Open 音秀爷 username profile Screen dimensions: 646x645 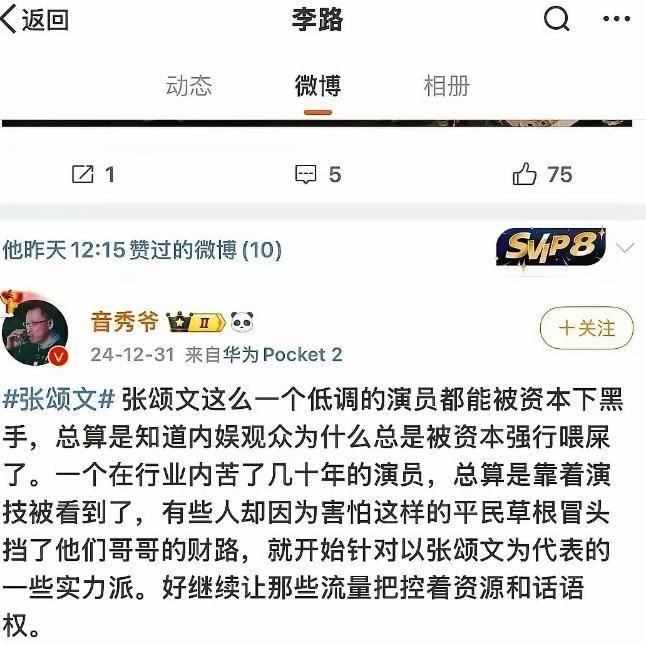coord(124,322)
